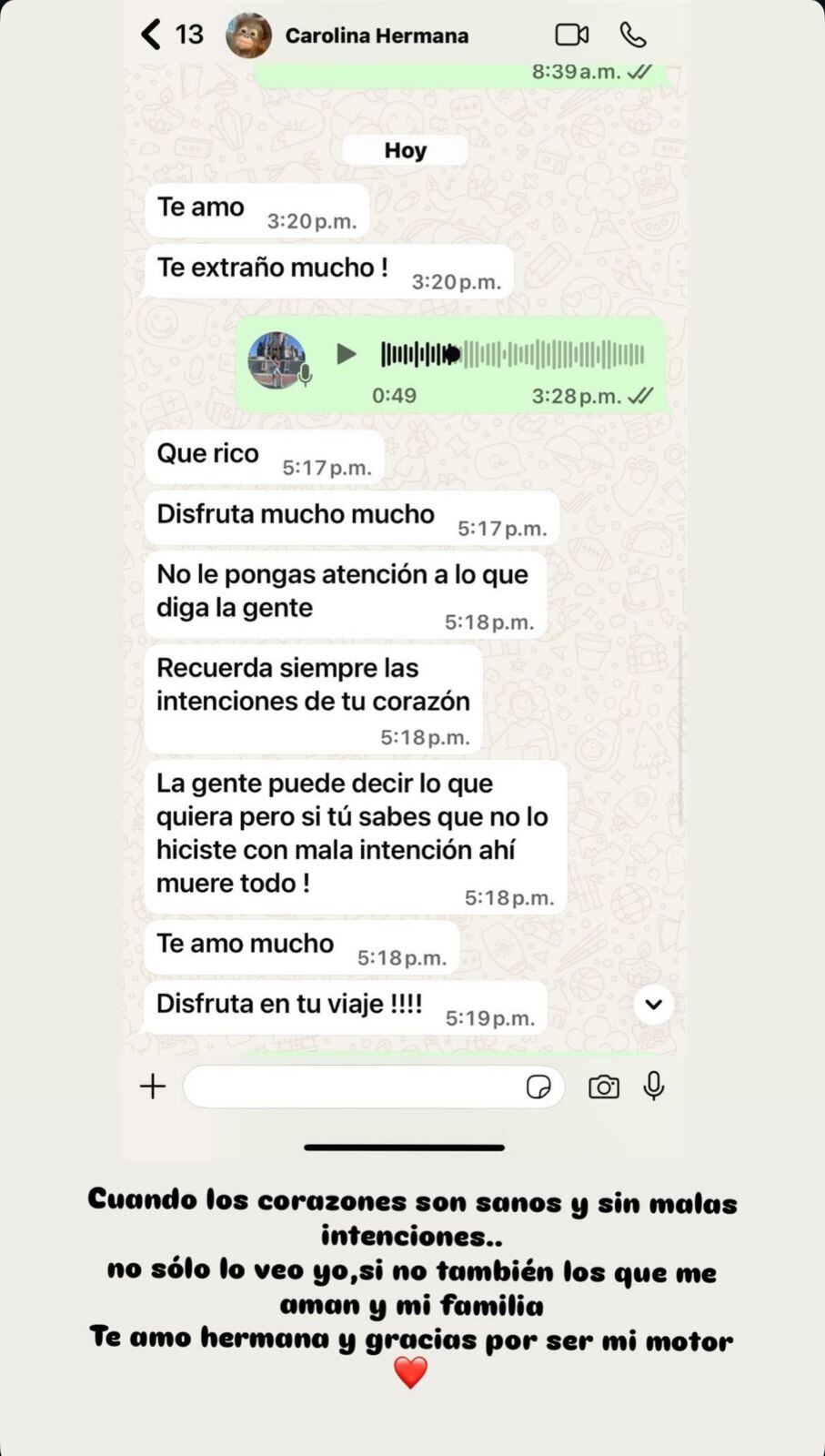Screen dimensions: 825x1456
Task: Tap the Hoy date divider
Action: pyautogui.click(x=404, y=149)
